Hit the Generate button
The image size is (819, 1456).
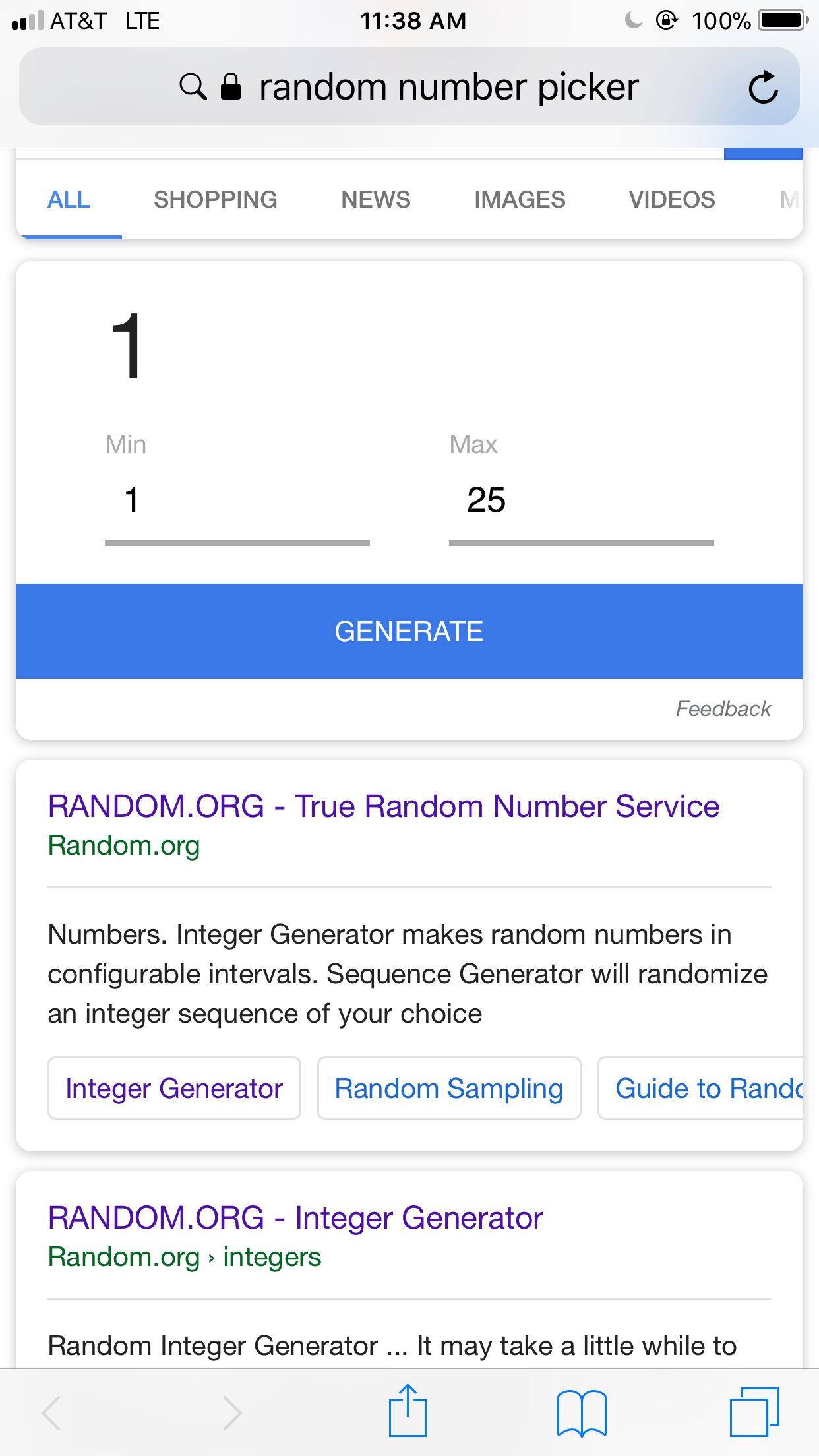click(409, 631)
